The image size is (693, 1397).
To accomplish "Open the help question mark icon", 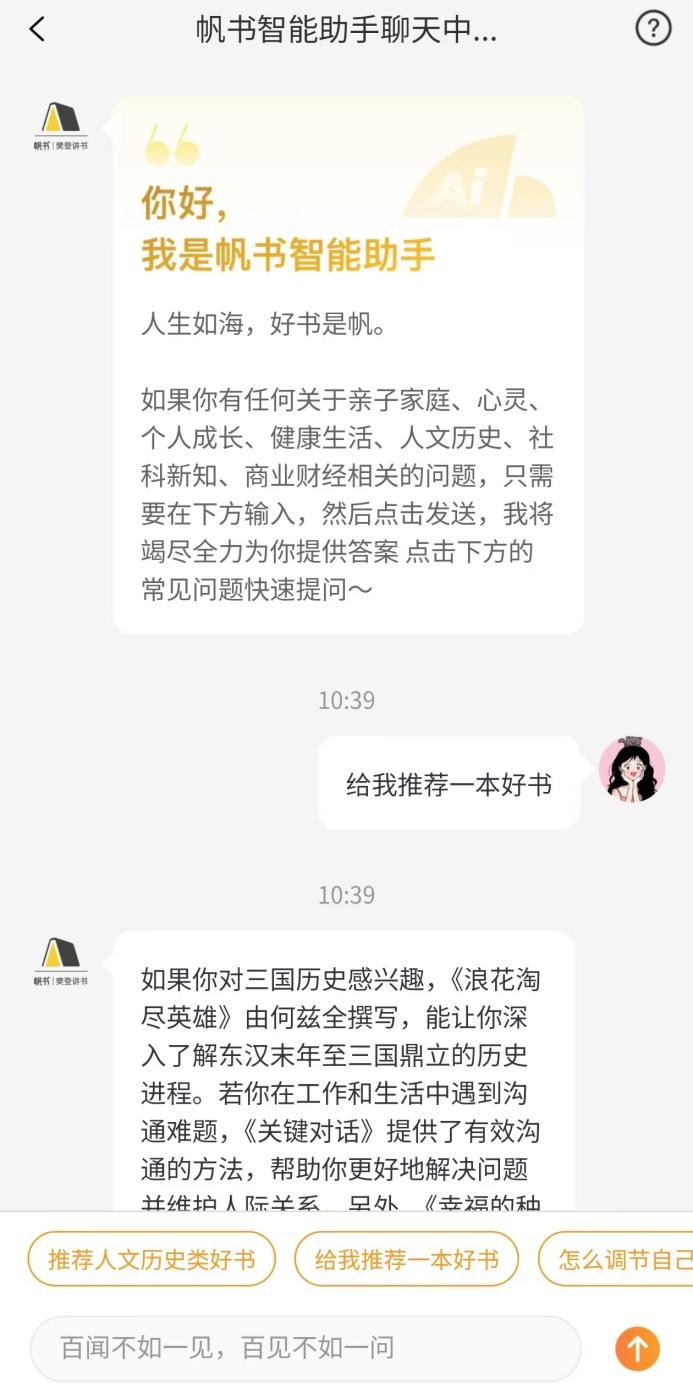I will [653, 29].
